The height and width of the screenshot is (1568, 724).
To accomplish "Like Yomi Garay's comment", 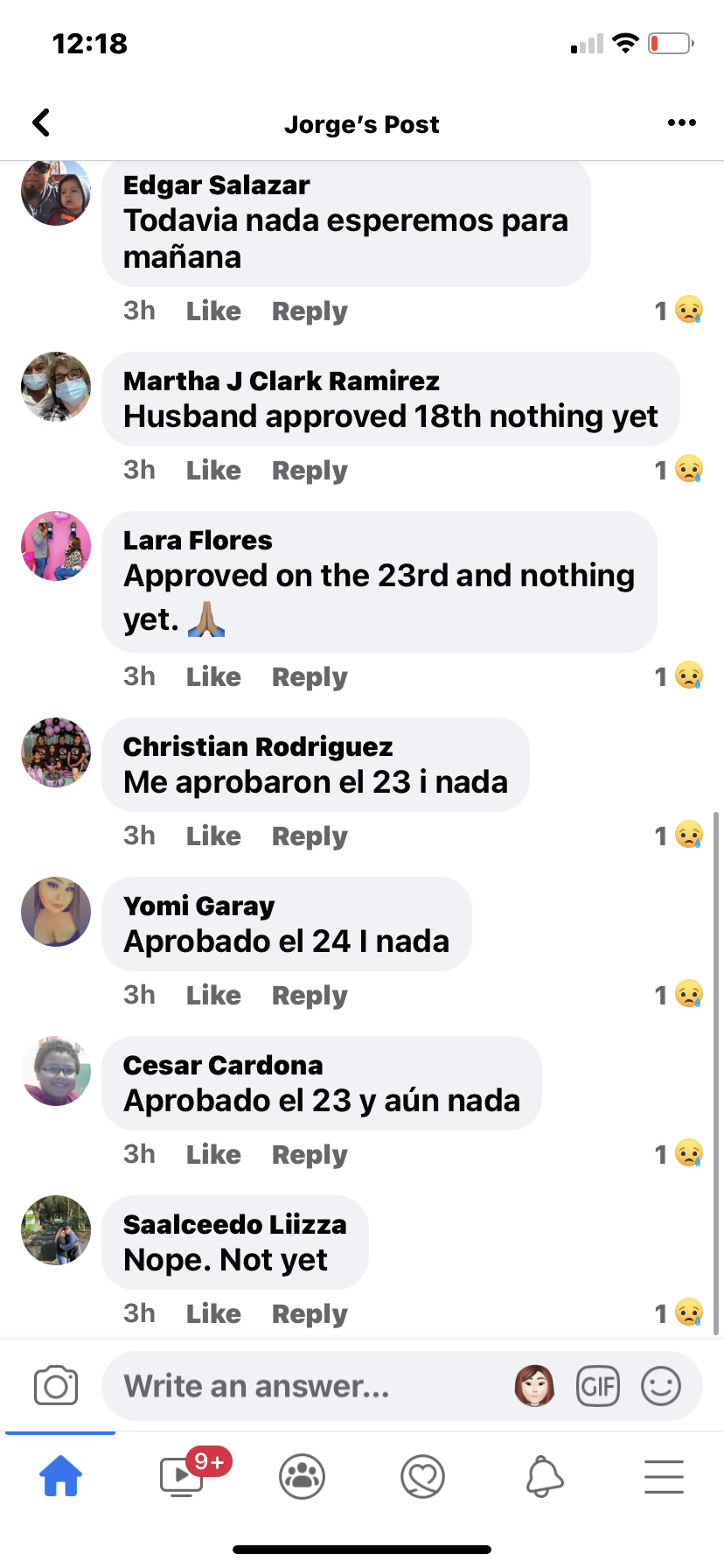I will pos(213,995).
